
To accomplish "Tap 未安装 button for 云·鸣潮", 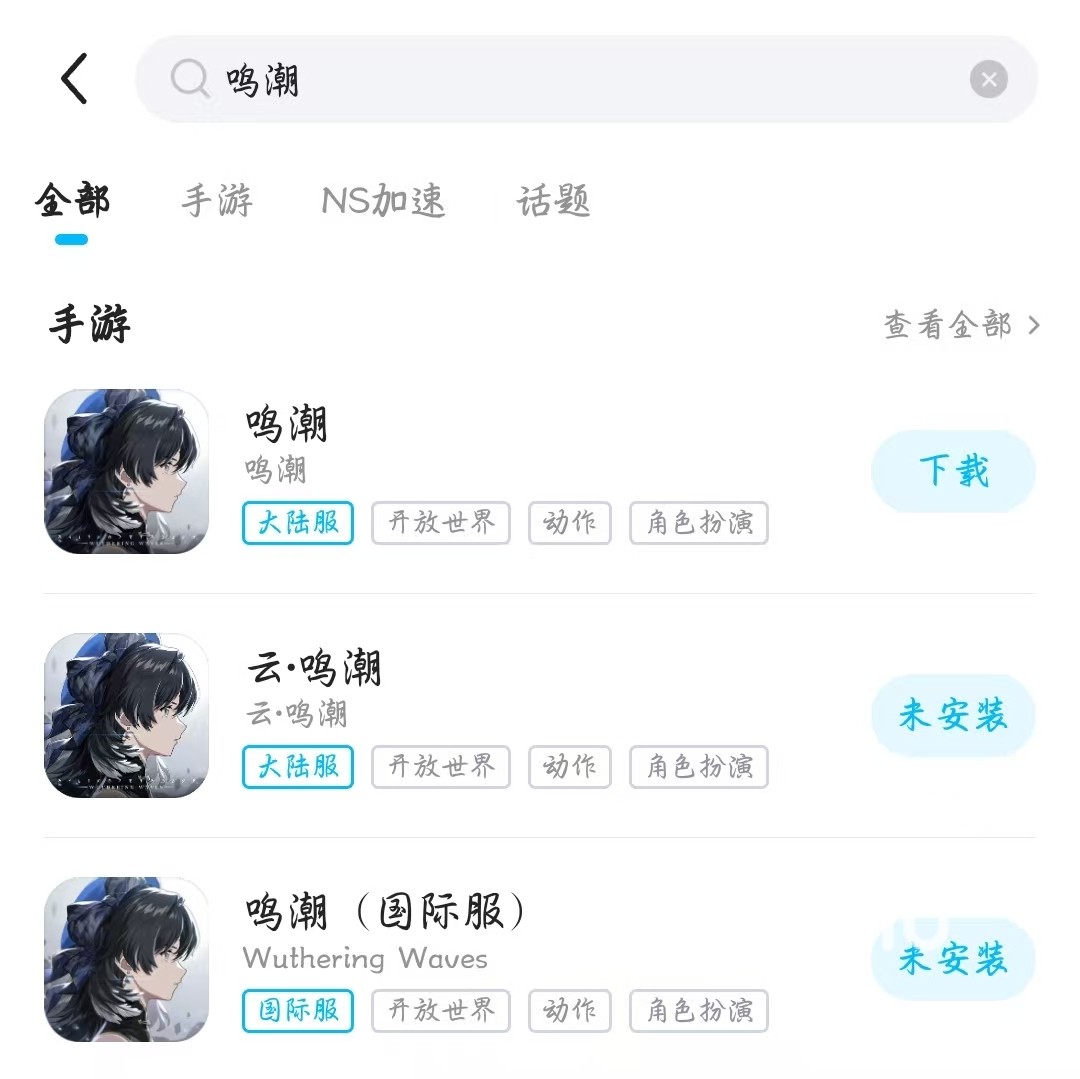I will [953, 715].
